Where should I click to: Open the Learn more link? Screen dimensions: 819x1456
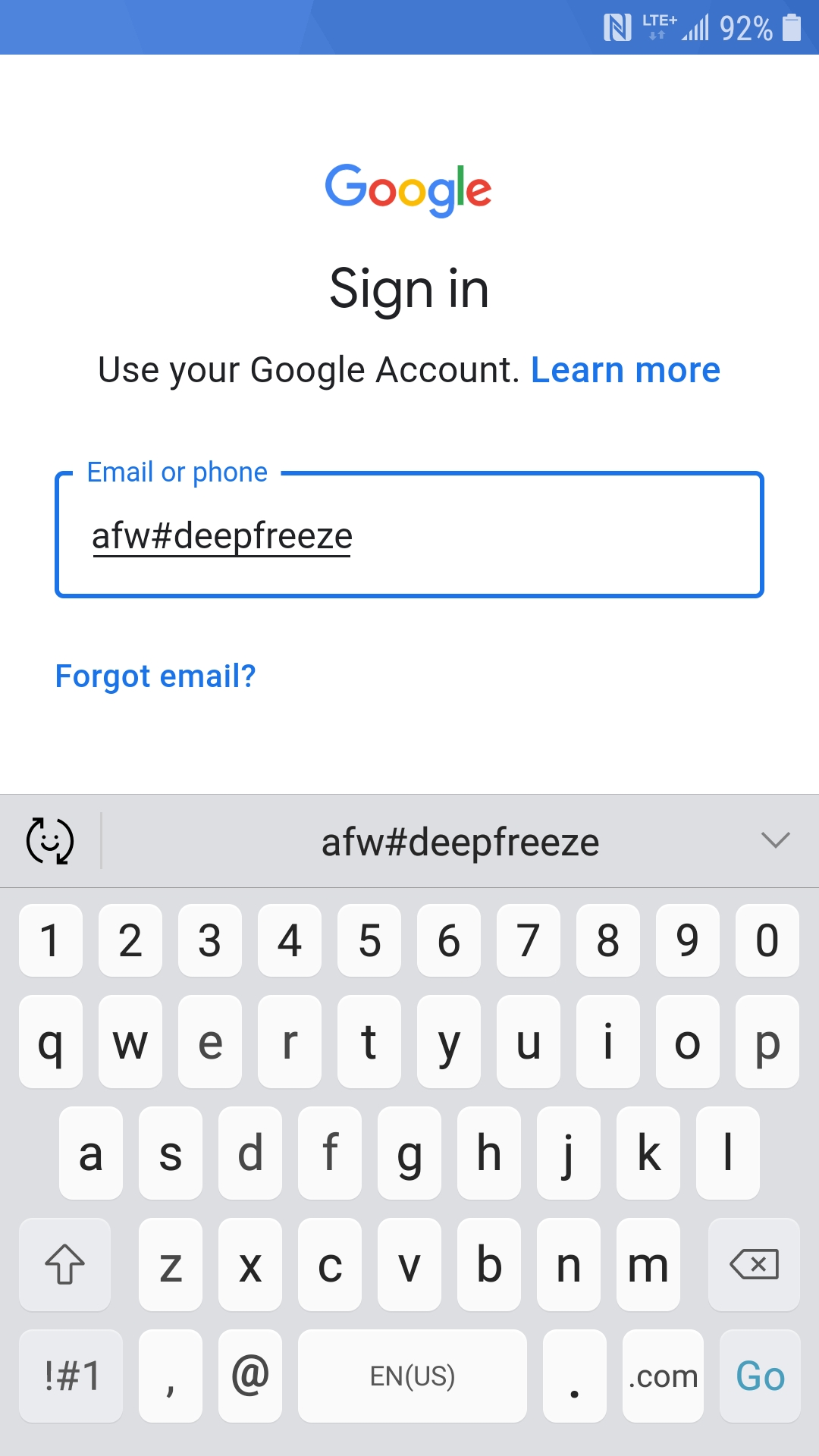coord(625,370)
